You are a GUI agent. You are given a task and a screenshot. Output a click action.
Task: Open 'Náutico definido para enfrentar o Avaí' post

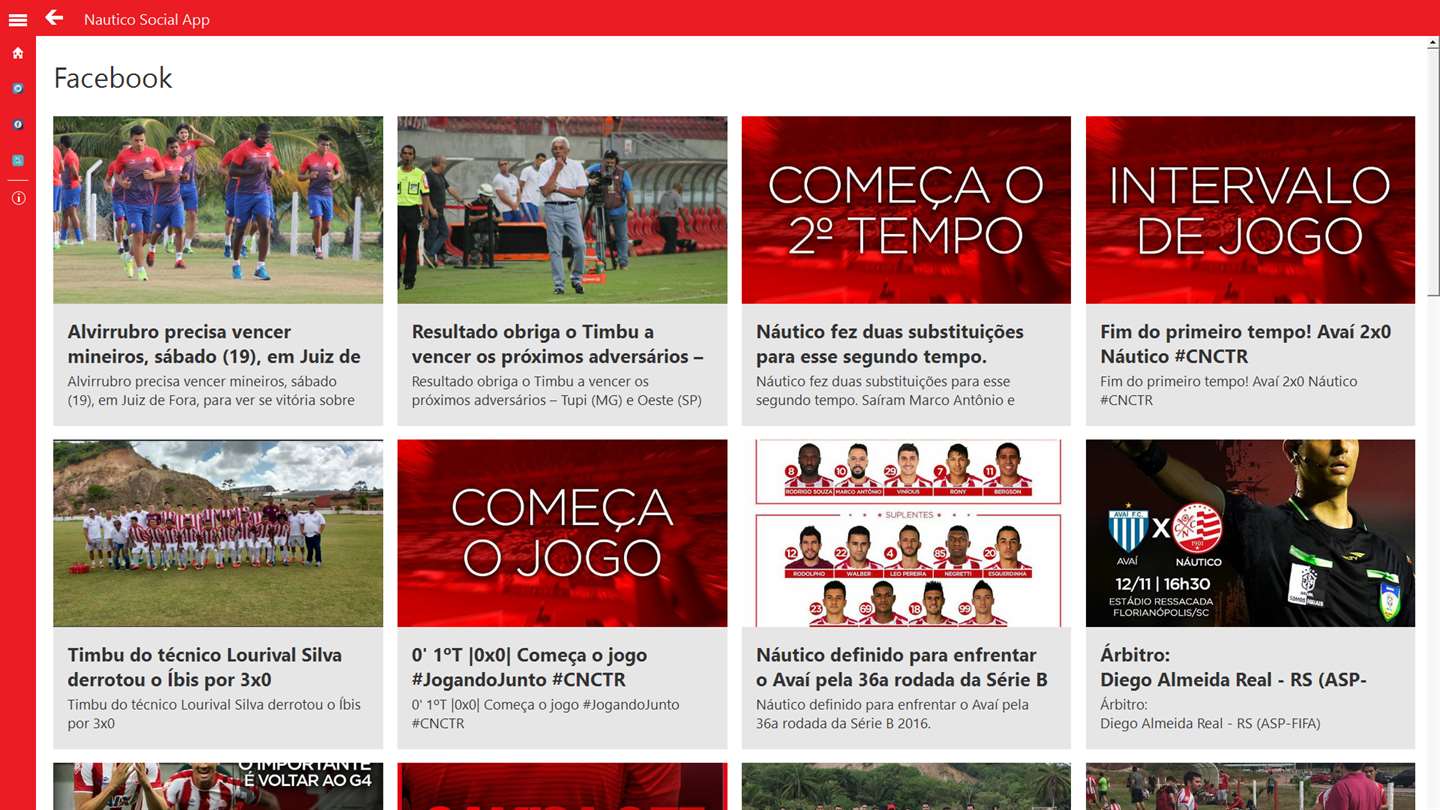pos(906,593)
